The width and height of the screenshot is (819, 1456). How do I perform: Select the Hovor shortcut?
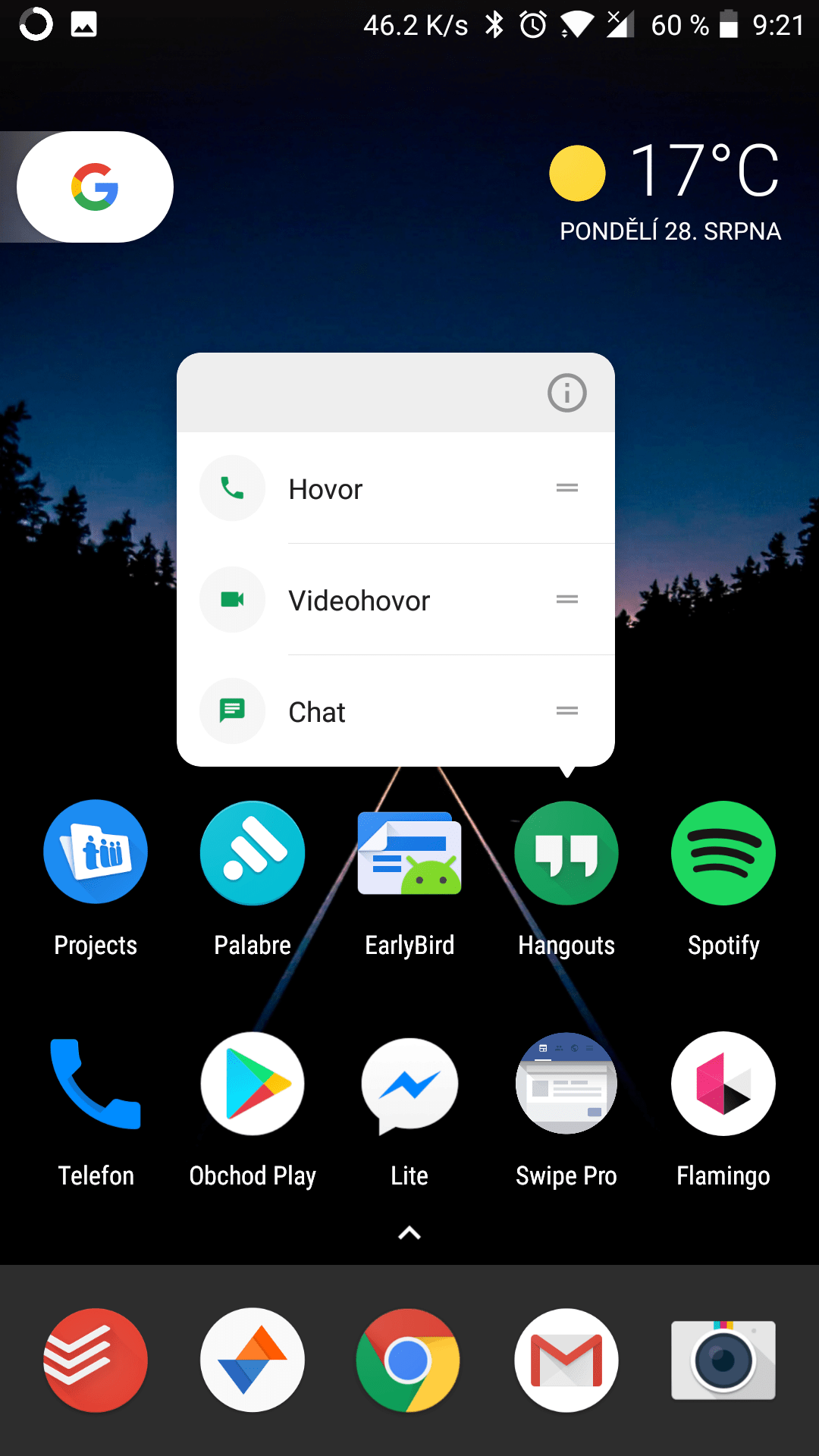(395, 488)
